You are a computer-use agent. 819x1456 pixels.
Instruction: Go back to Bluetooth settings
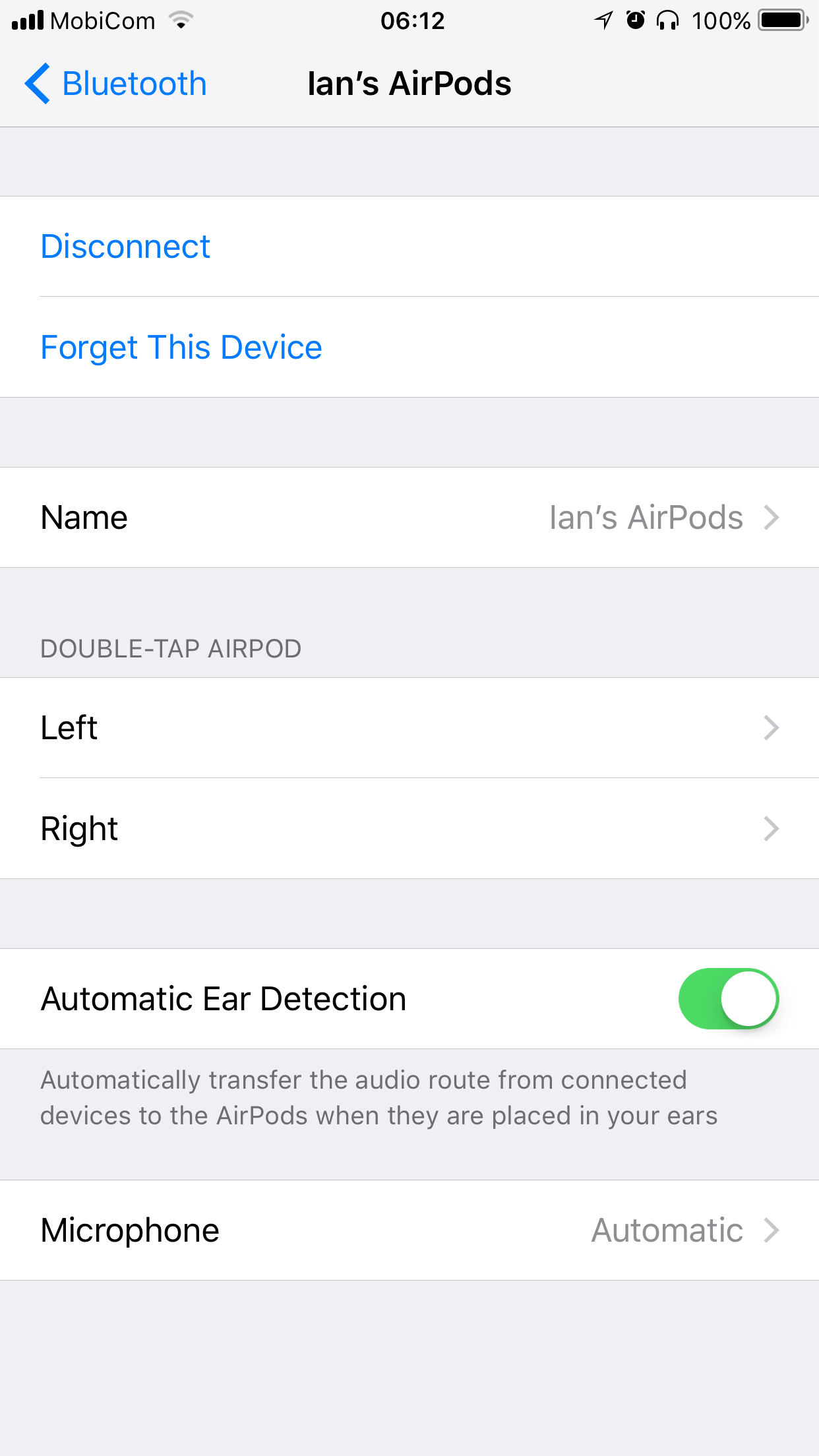point(116,84)
